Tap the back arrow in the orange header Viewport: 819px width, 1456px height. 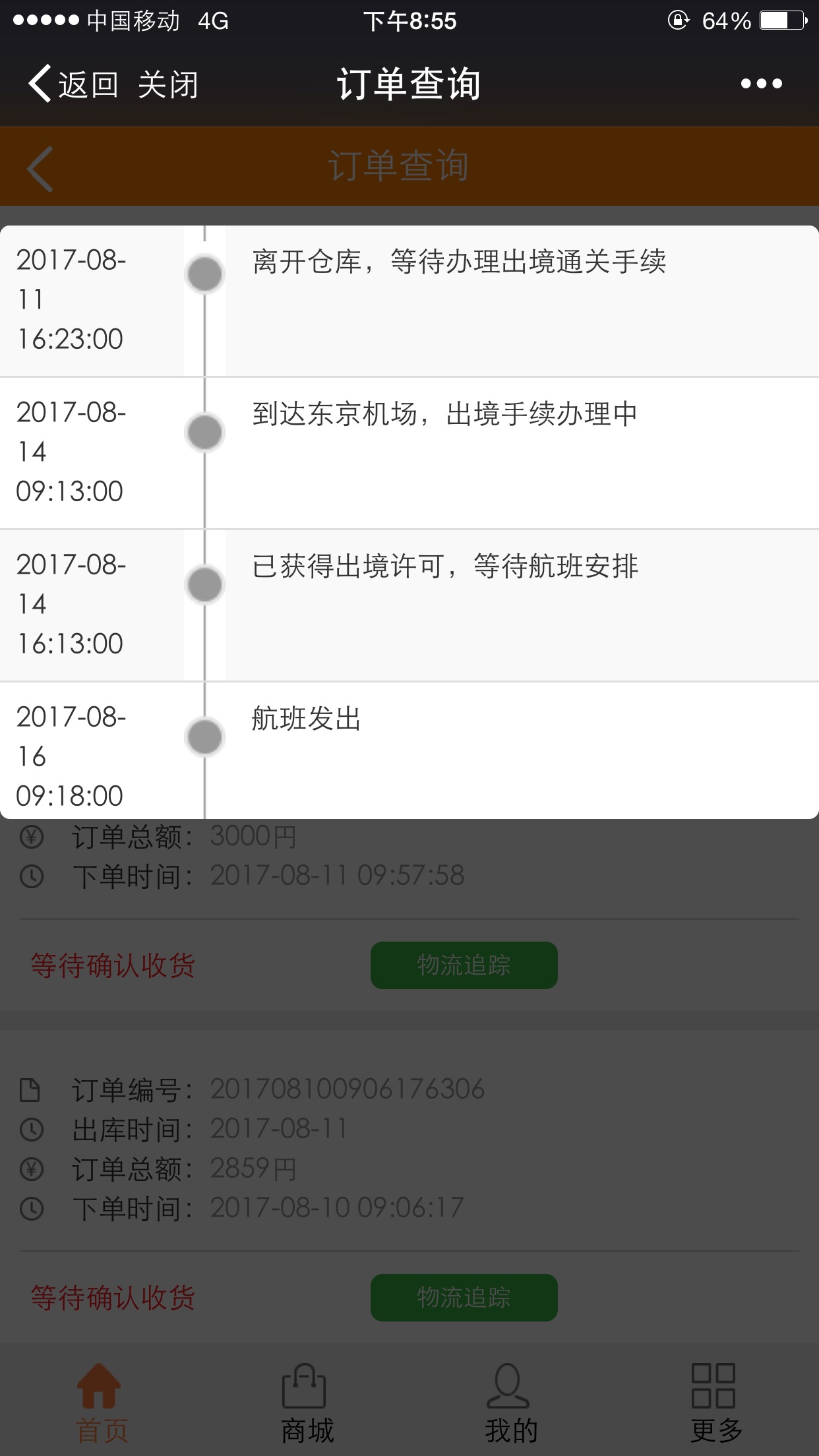coord(40,169)
